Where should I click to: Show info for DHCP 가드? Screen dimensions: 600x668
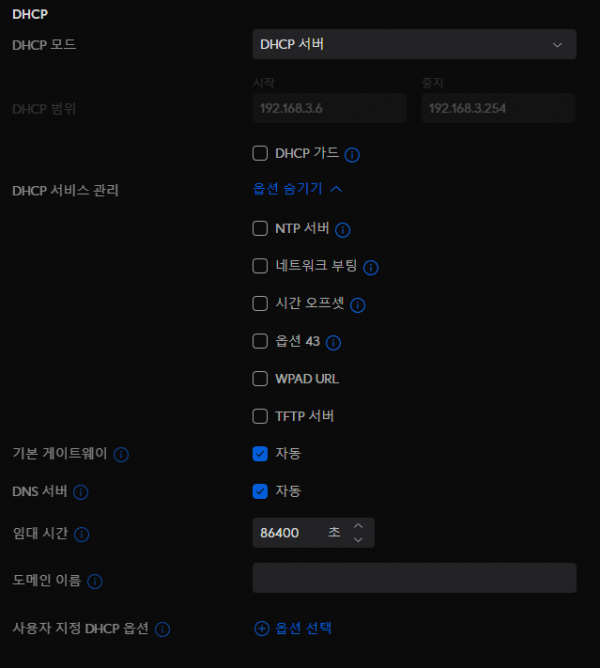[x=352, y=155]
